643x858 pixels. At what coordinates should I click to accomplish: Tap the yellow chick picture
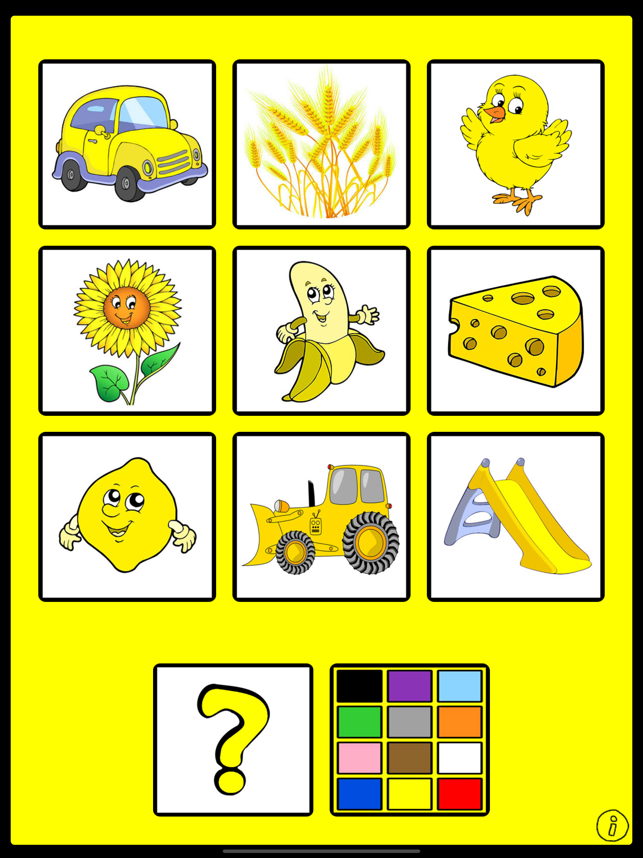515,144
